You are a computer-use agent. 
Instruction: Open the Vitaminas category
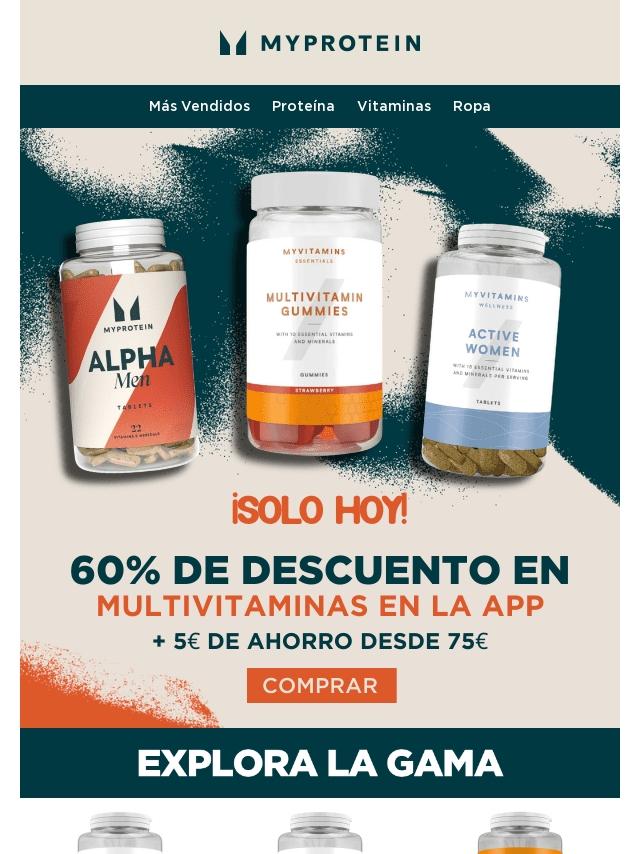394,106
